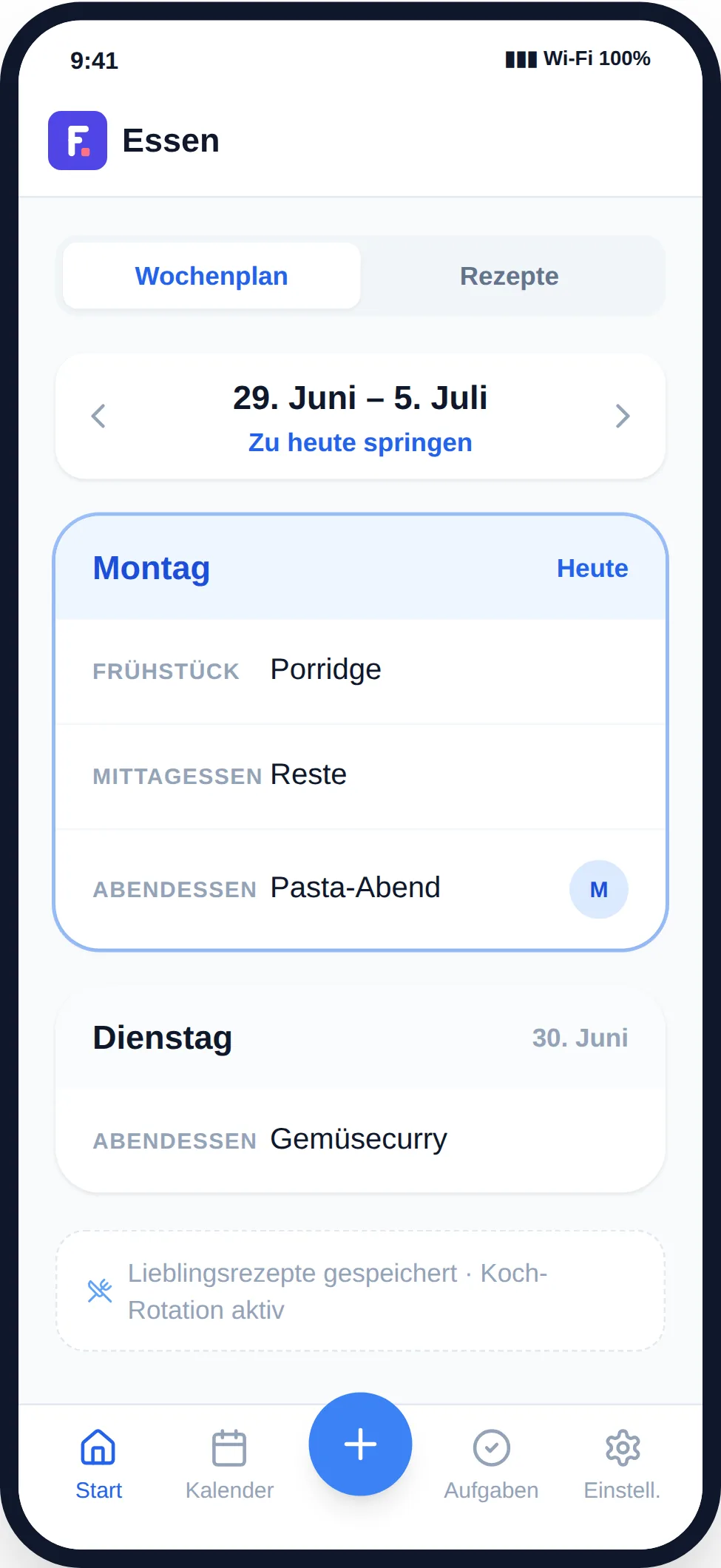
Task: Tap Zu heute springen link
Action: (360, 442)
